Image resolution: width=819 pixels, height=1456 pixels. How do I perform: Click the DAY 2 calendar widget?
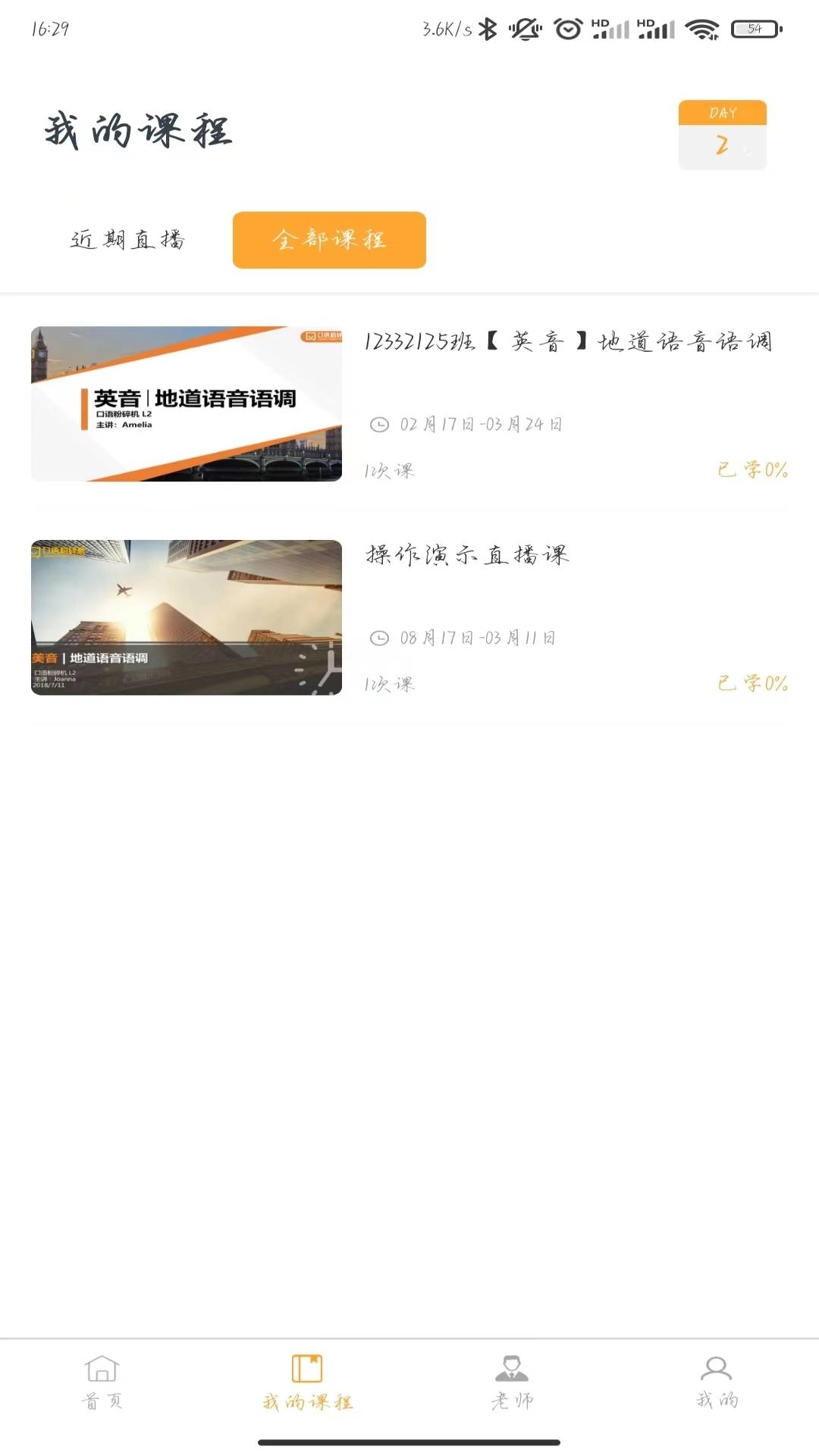[x=722, y=133]
